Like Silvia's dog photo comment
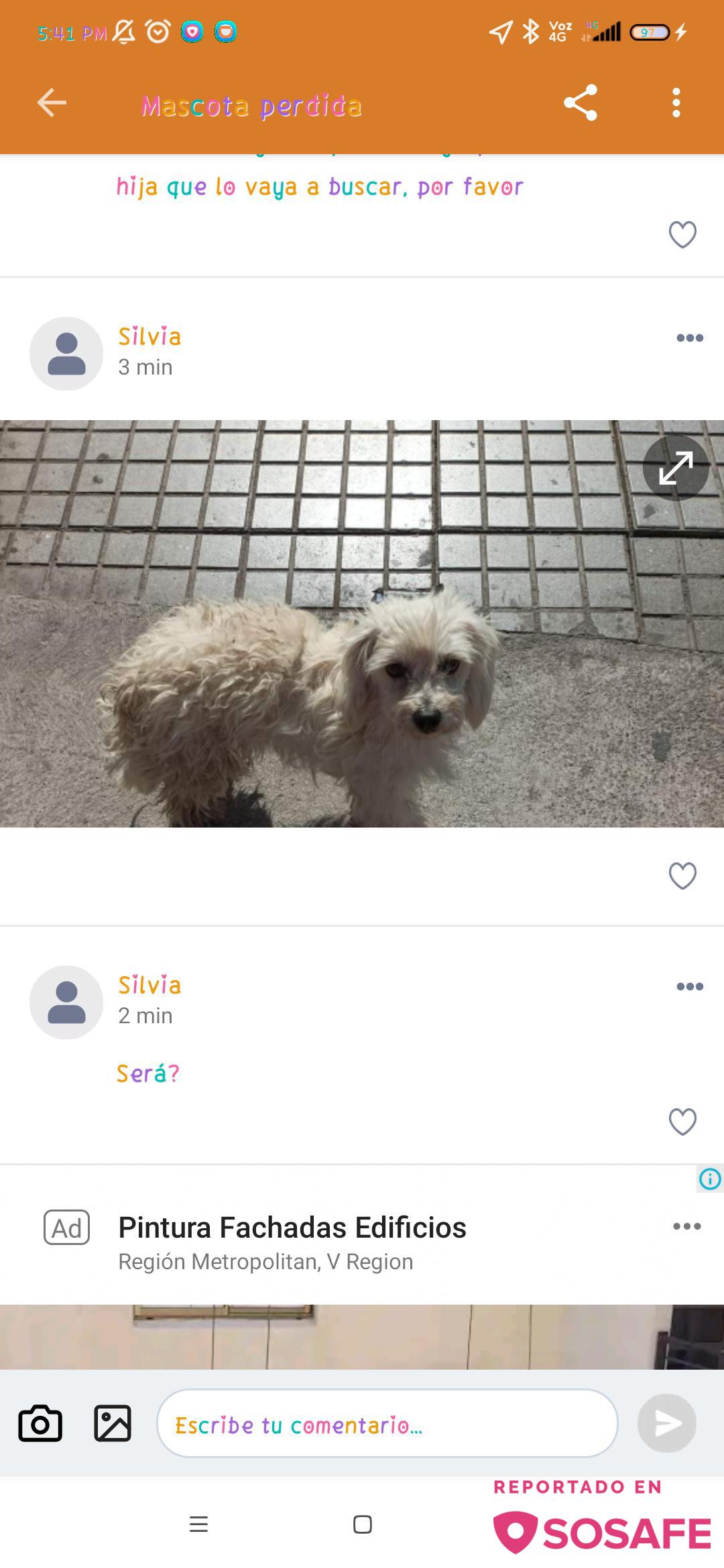This screenshot has height=1568, width=724. click(x=682, y=876)
